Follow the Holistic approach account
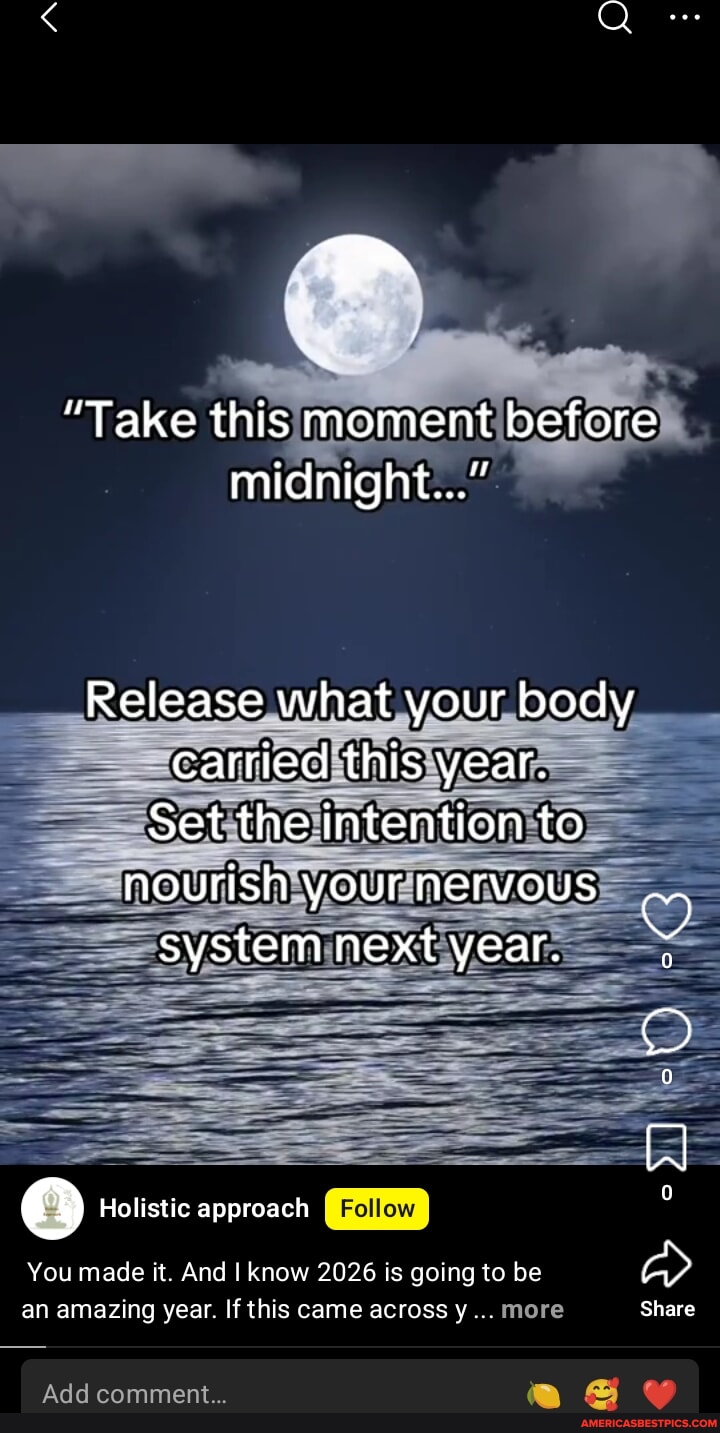Screen dimensions: 720x1433 click(377, 1208)
